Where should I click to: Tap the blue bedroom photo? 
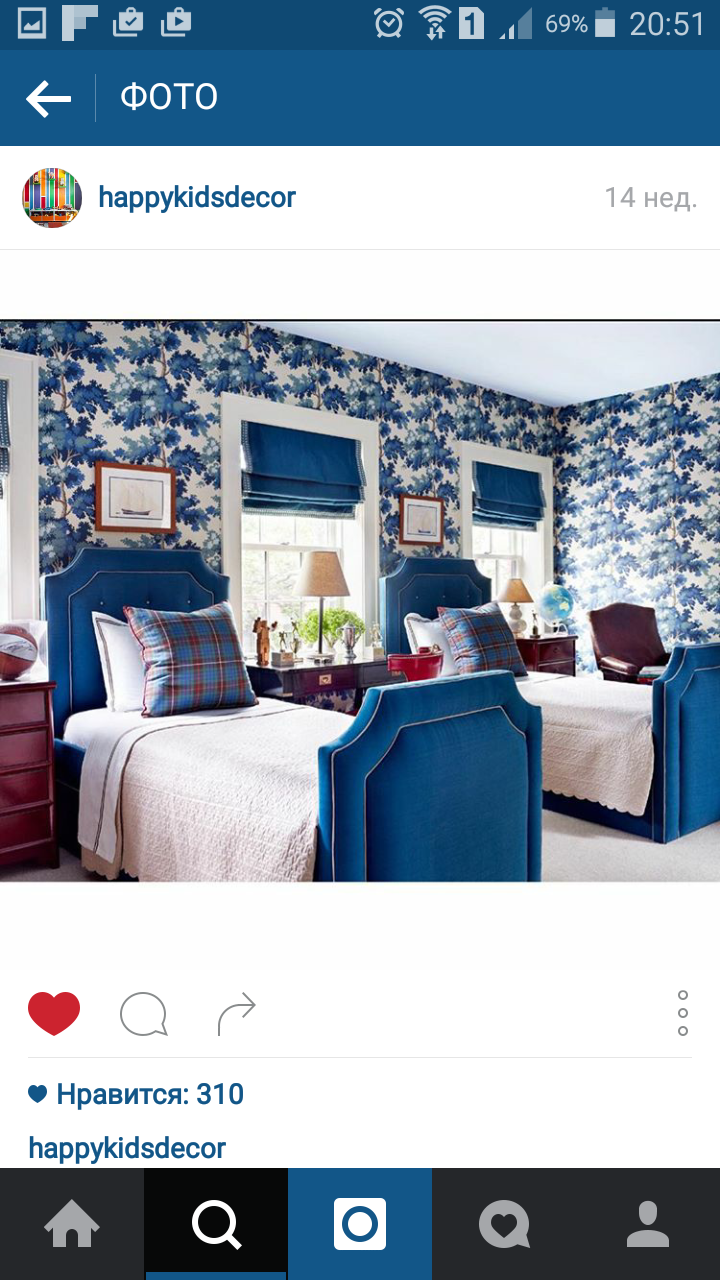[x=360, y=601]
